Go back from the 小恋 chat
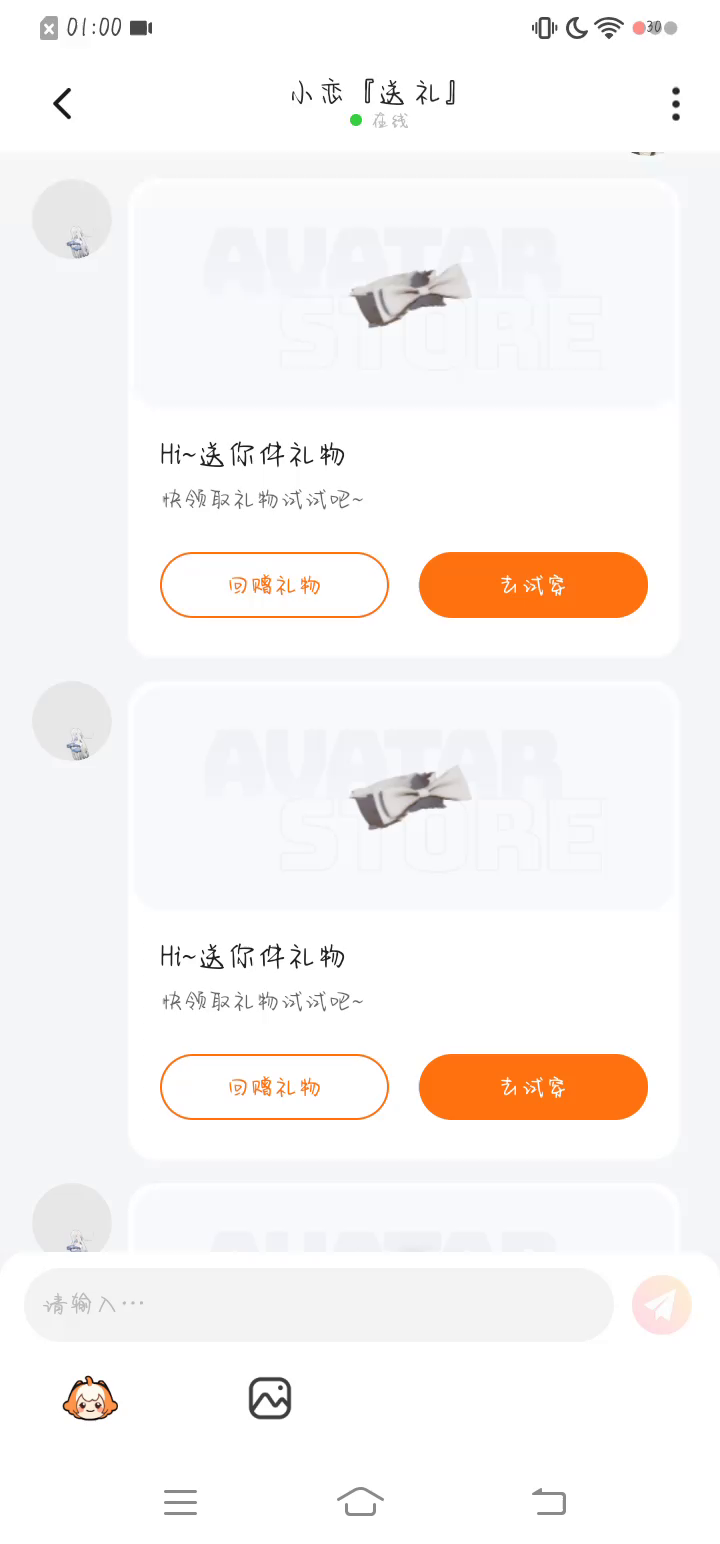Image resolution: width=720 pixels, height=1544 pixels. click(x=62, y=103)
